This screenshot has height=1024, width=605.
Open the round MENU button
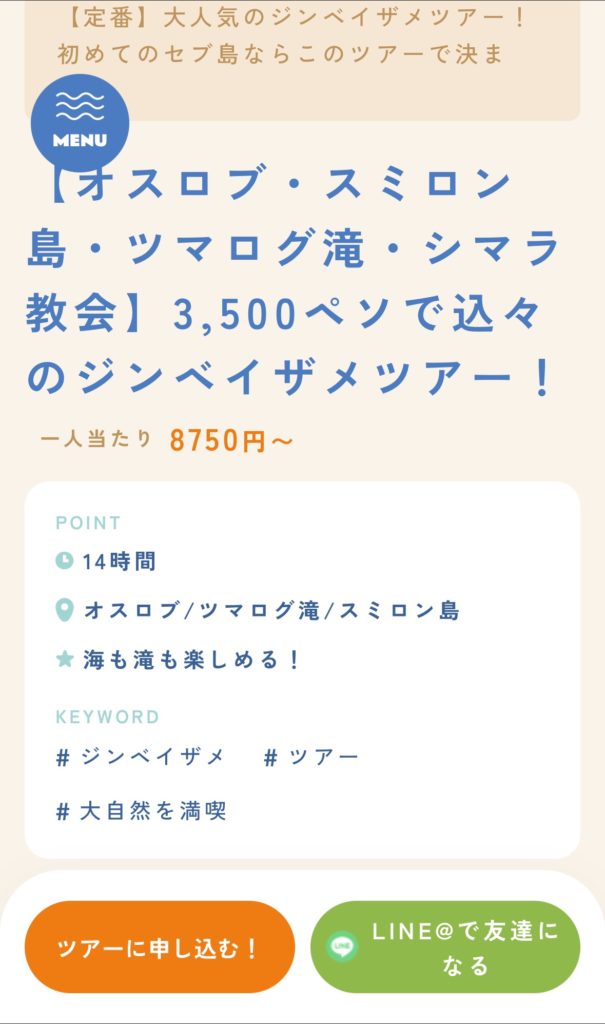(x=80, y=122)
